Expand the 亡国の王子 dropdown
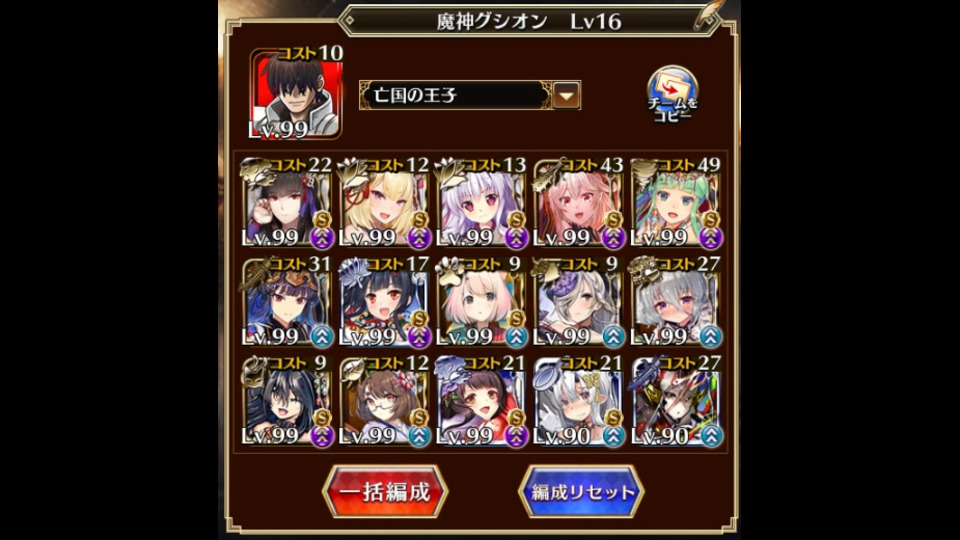 coord(567,96)
